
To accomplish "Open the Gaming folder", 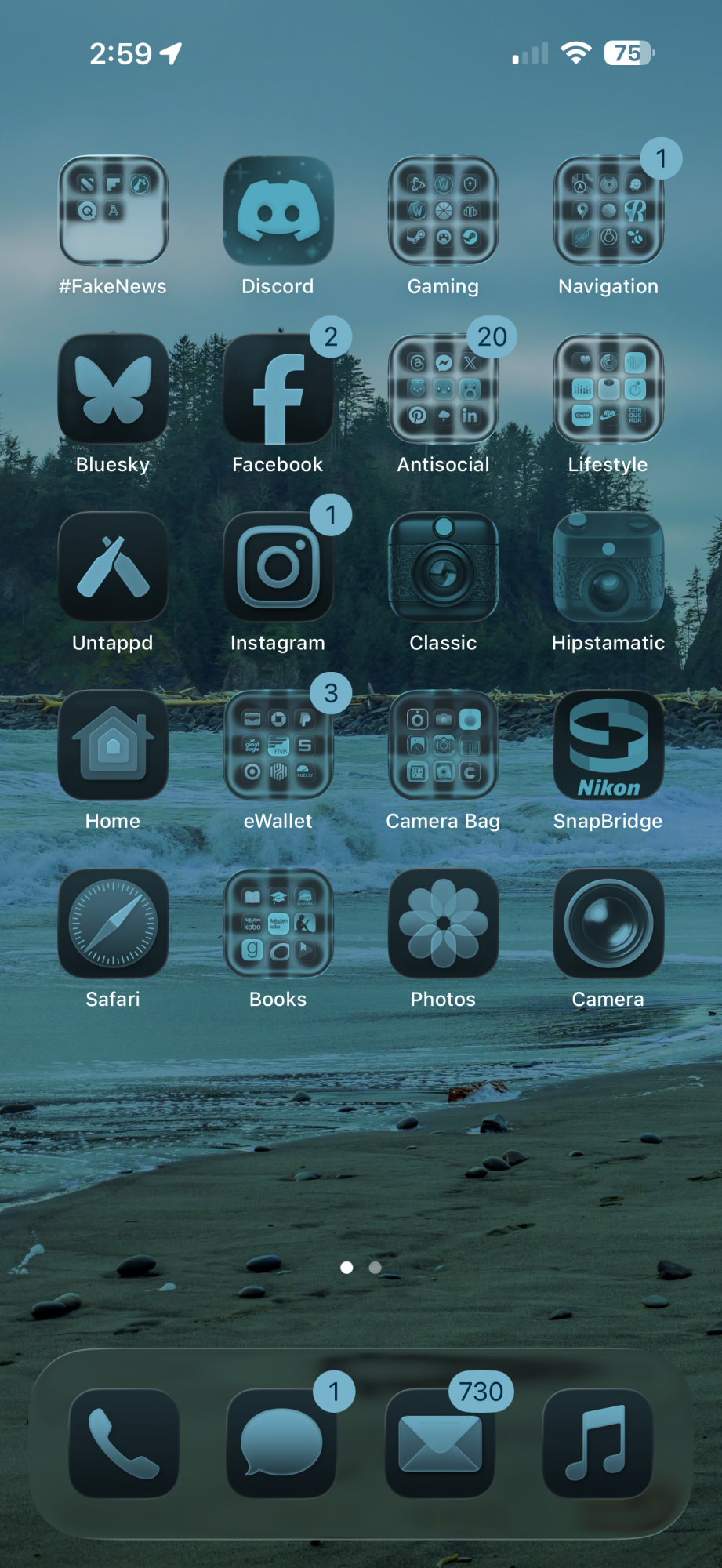I will [x=443, y=210].
